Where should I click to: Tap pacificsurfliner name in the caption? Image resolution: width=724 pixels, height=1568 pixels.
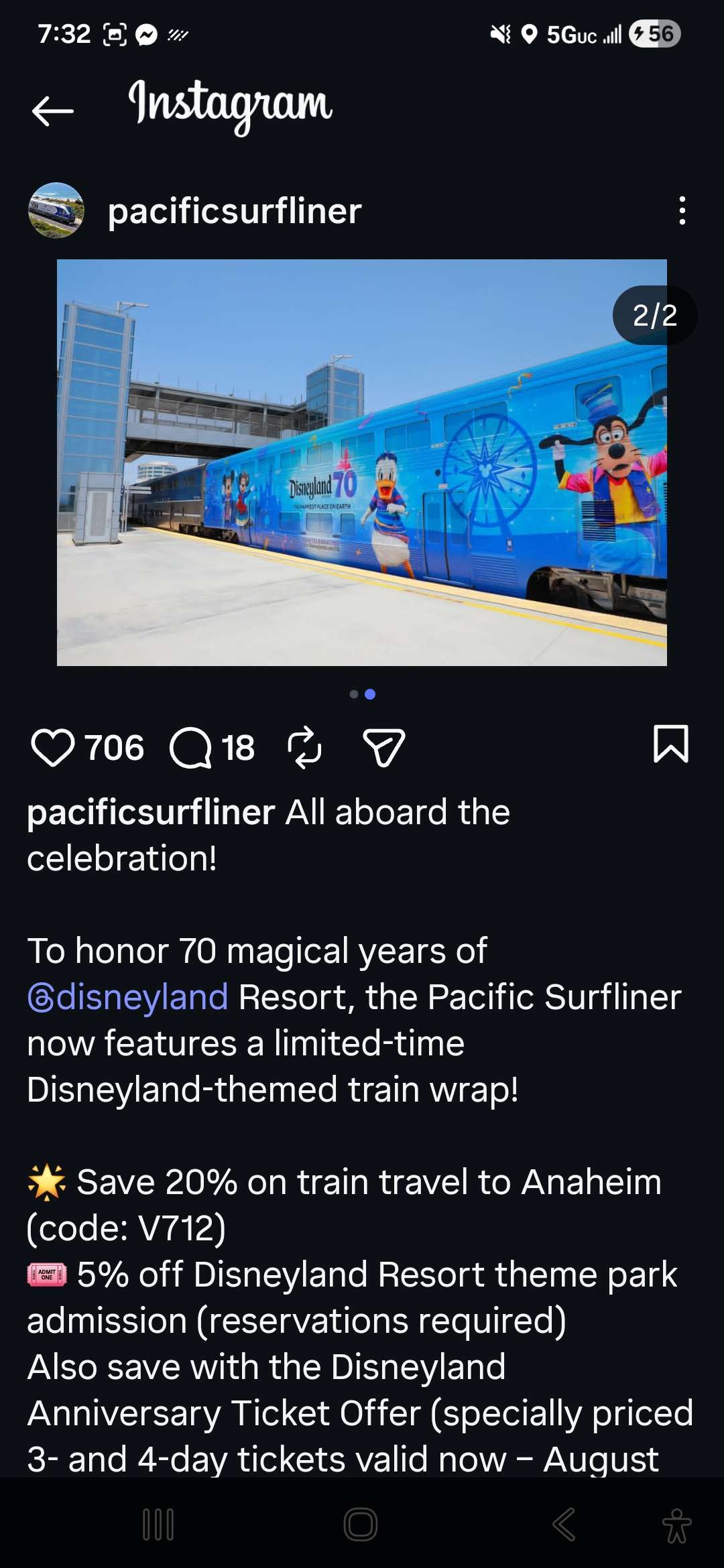tap(151, 812)
